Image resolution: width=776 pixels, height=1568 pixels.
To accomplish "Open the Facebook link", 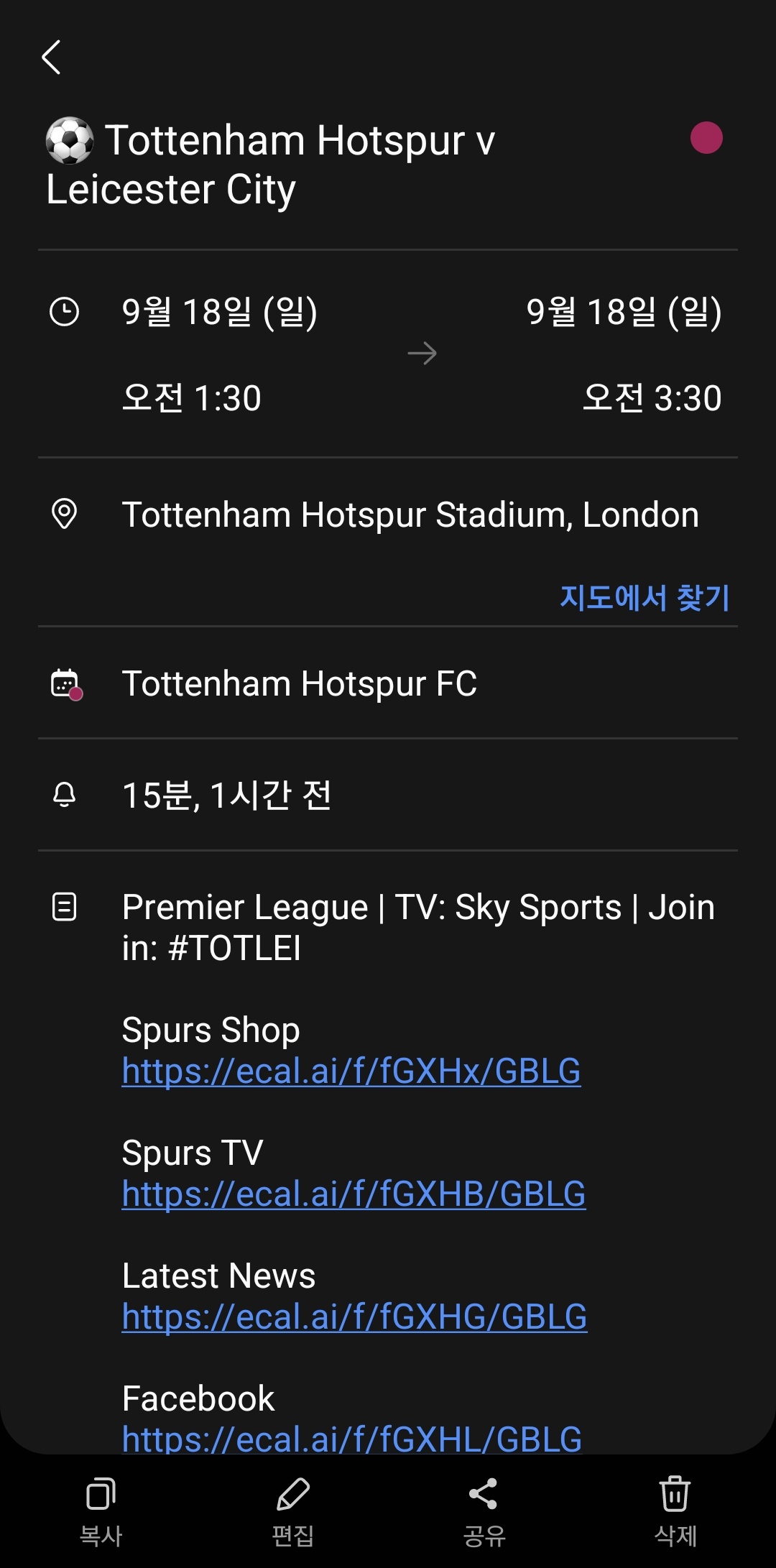I will click(x=351, y=1437).
